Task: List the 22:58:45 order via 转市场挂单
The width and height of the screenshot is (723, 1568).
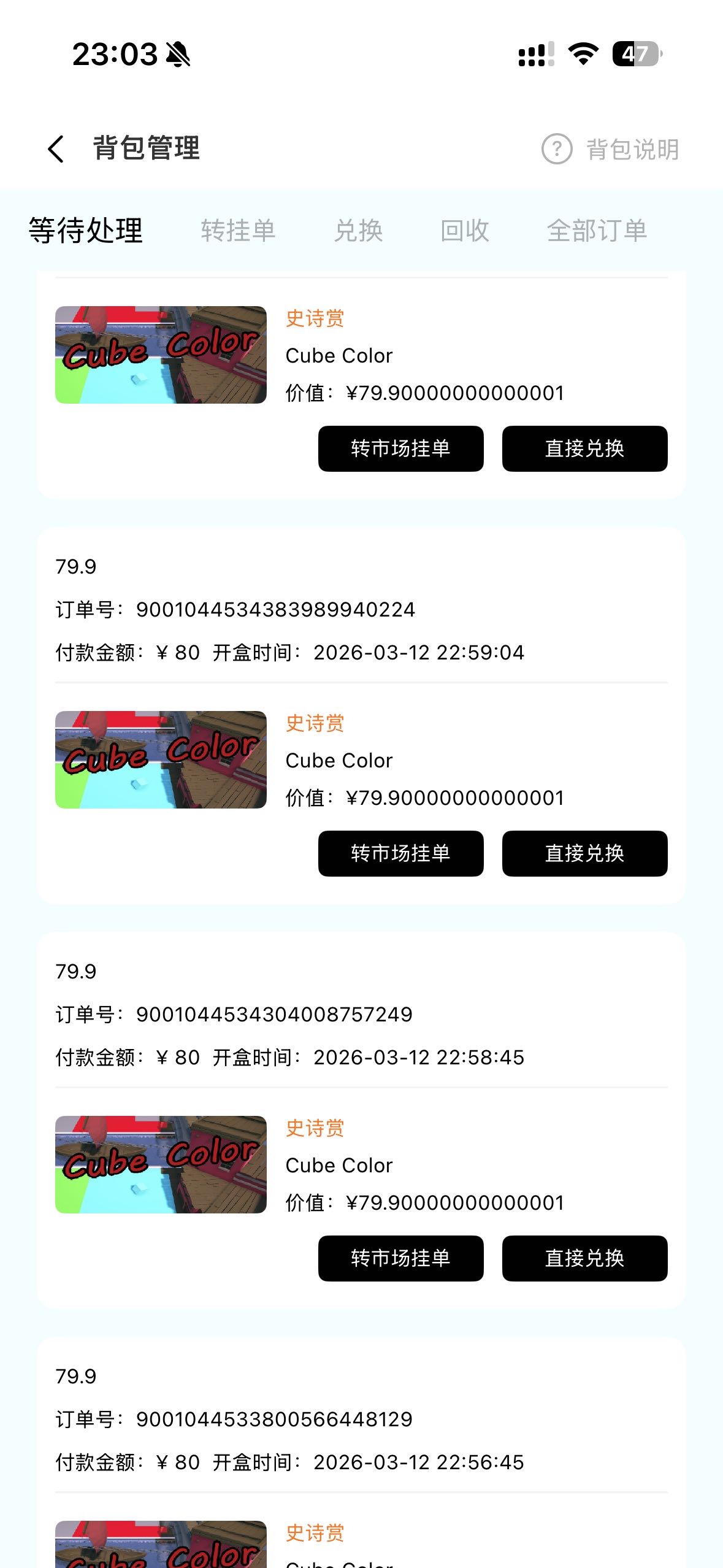Action: pos(400,1258)
